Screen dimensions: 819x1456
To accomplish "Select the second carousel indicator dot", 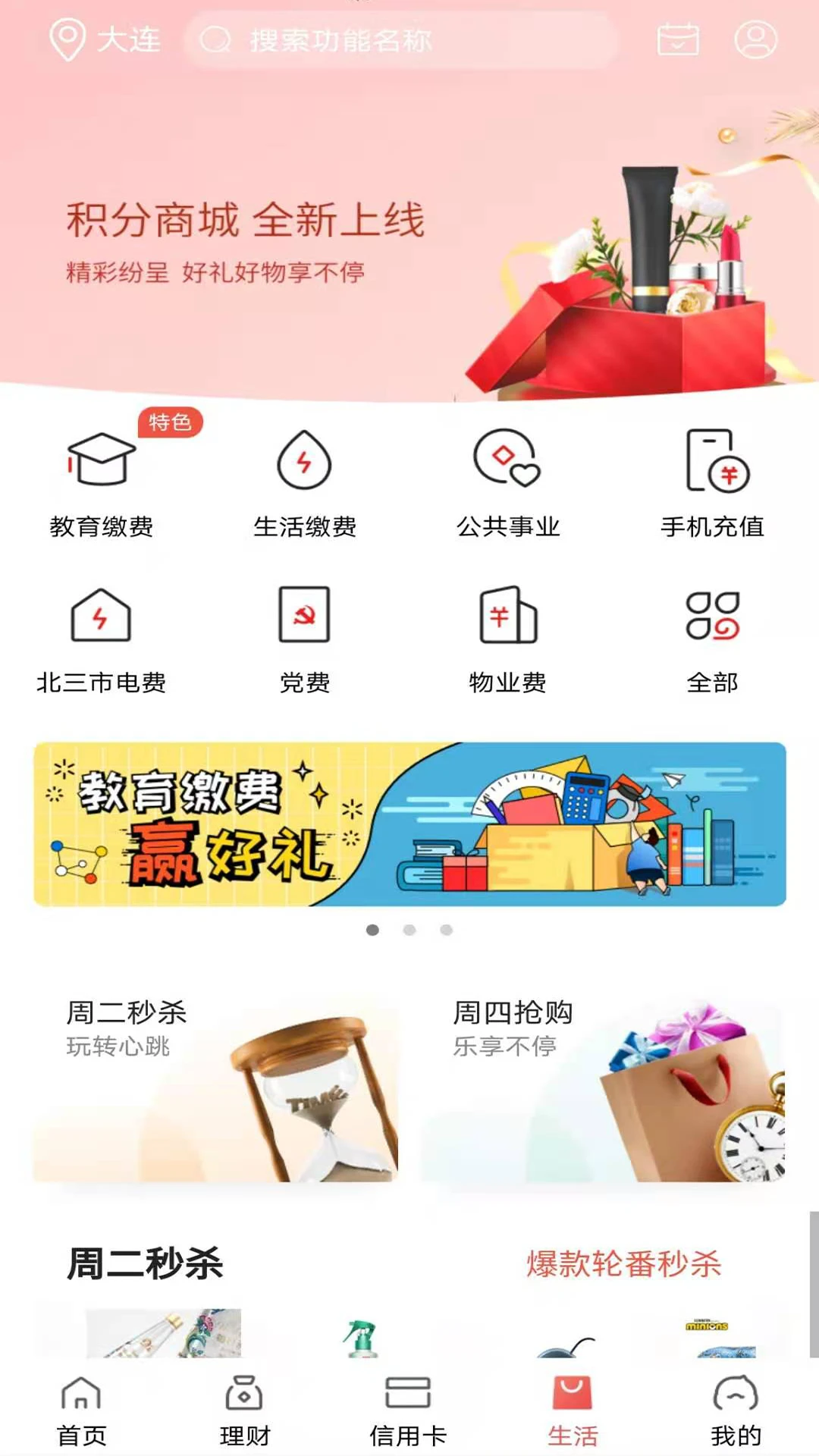I will pos(409,928).
